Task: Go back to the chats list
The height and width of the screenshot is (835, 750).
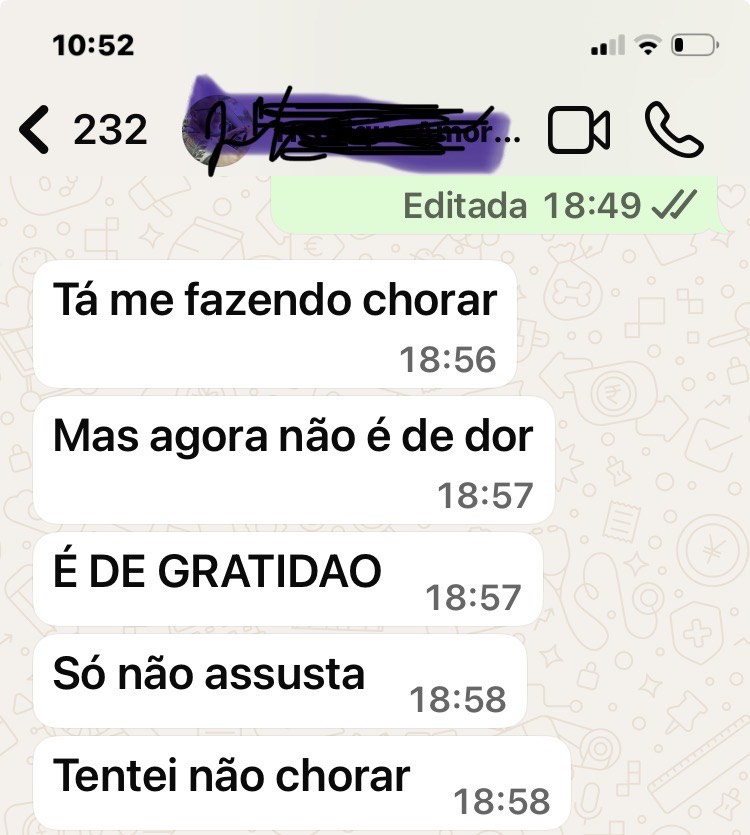Action: (x=36, y=130)
